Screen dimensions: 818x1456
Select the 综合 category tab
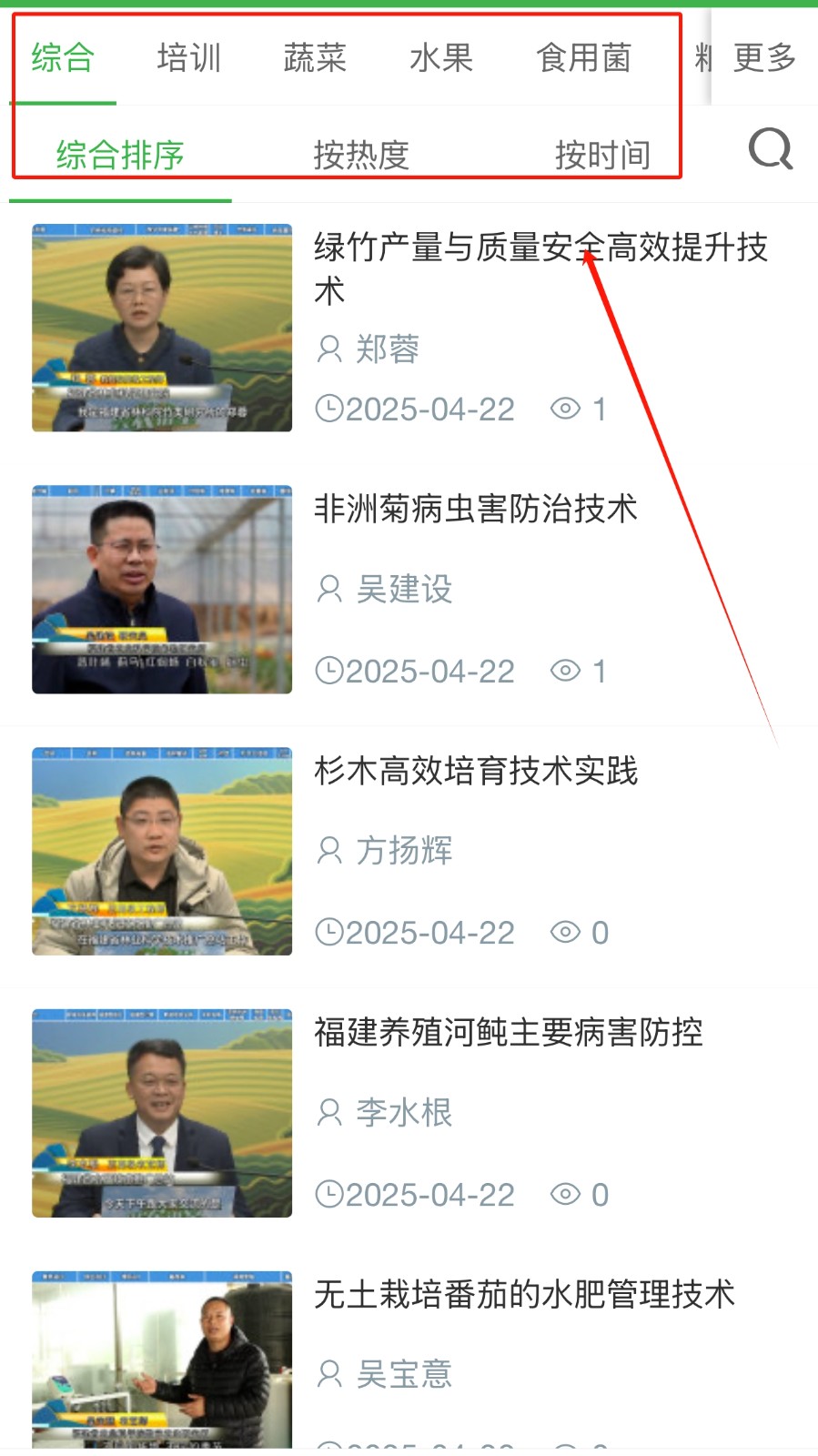(x=63, y=58)
